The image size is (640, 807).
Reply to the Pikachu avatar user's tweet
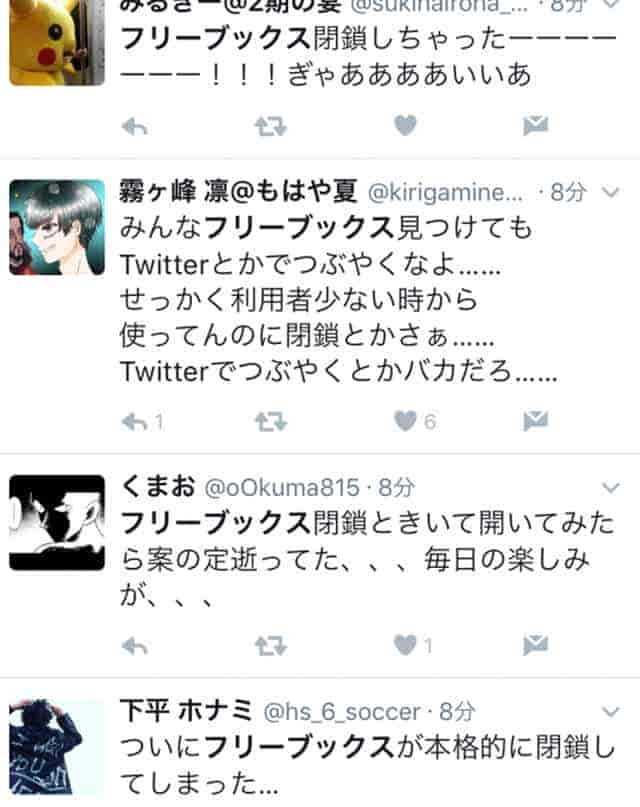pyautogui.click(x=134, y=126)
